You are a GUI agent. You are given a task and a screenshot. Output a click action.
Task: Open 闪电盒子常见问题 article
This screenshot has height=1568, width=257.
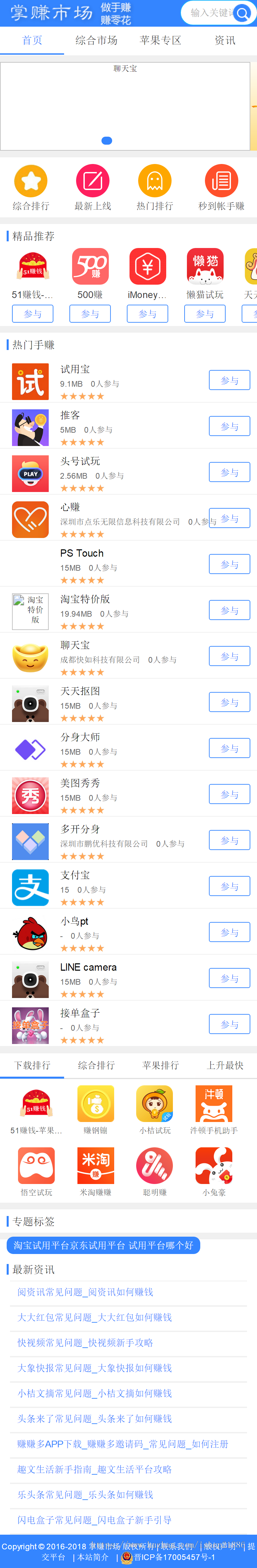pos(94,1520)
